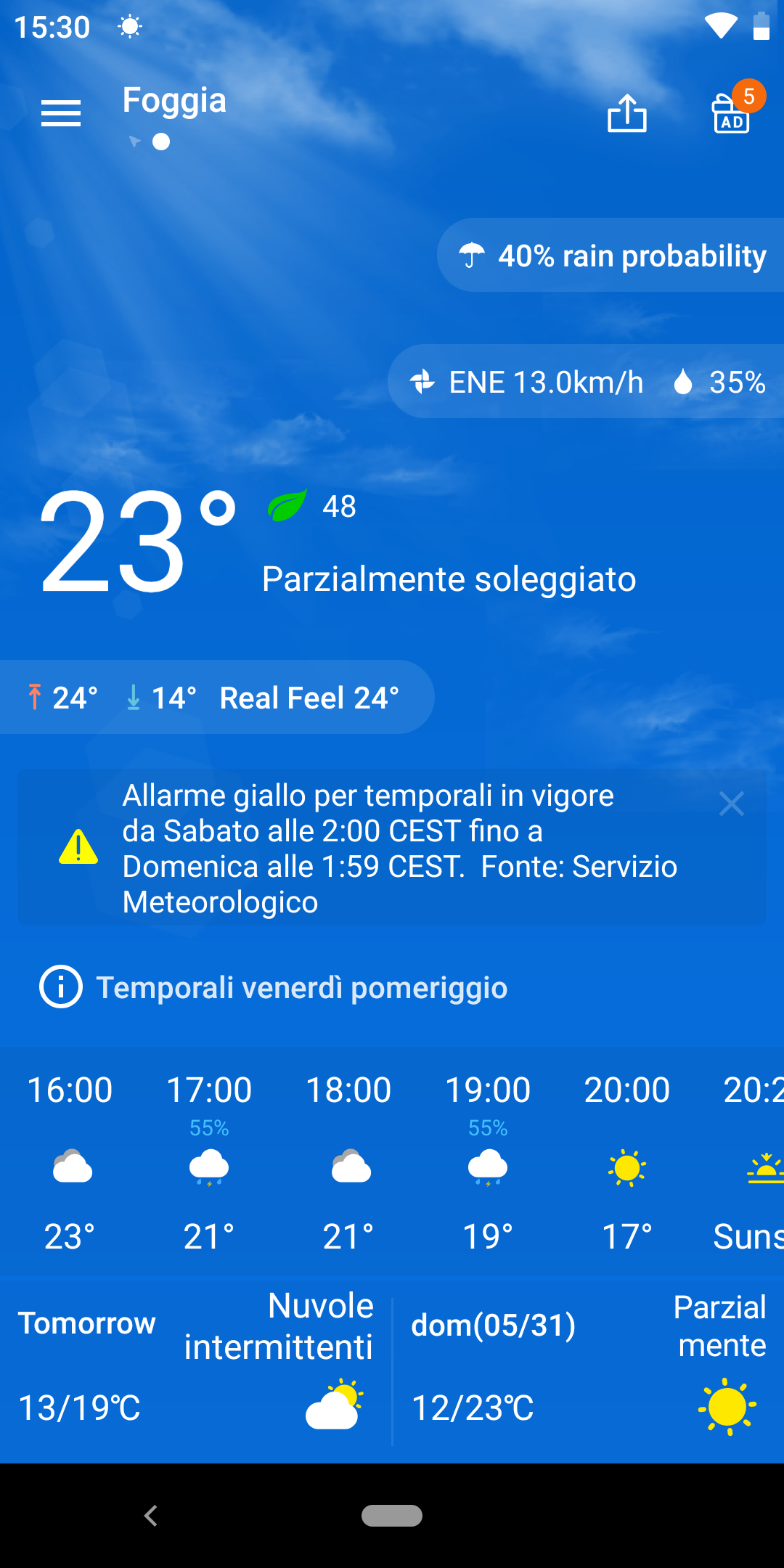Open city selector for Foggia

pos(174,100)
